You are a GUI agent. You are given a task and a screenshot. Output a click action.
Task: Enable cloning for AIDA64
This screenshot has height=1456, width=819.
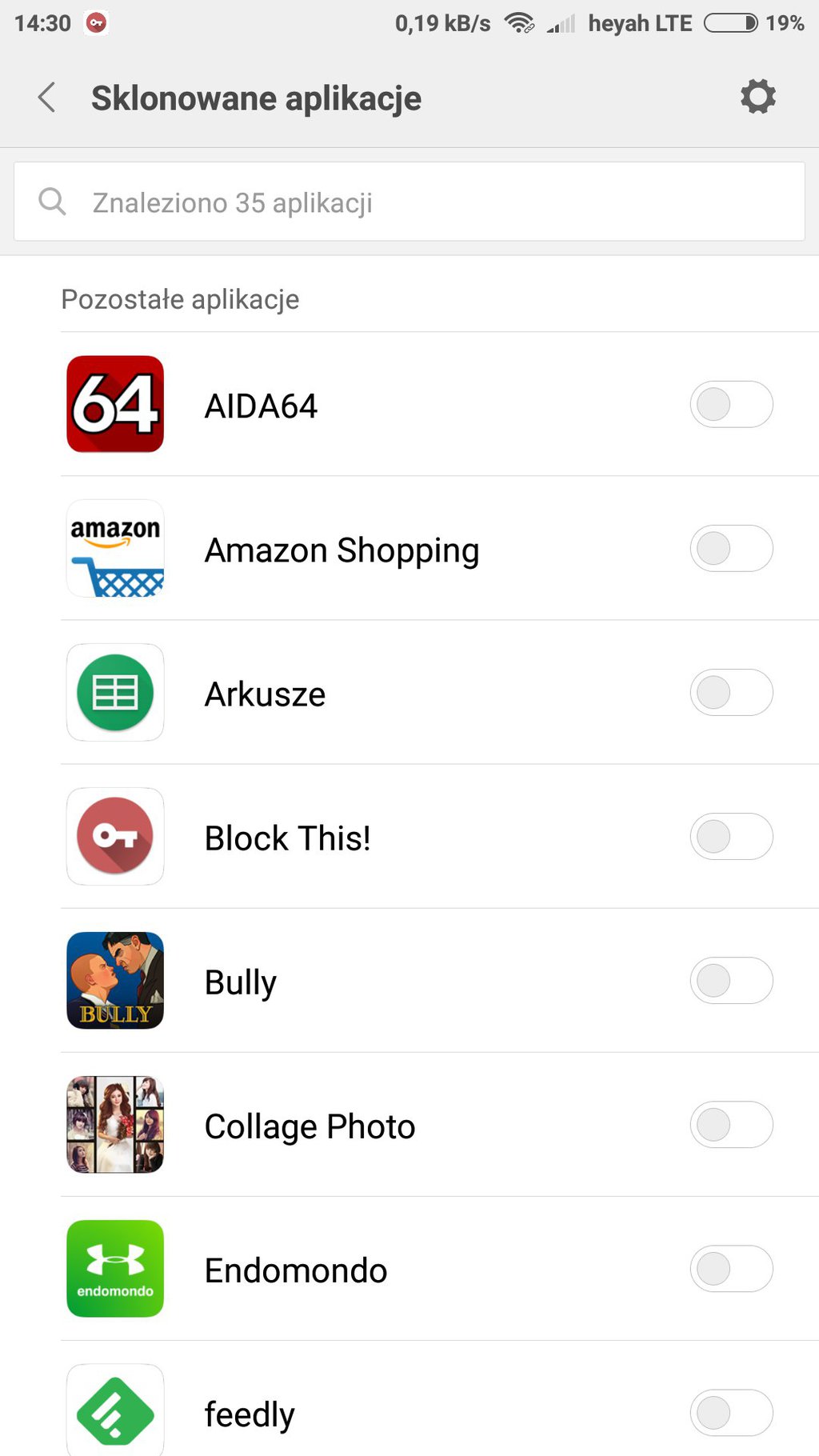731,405
